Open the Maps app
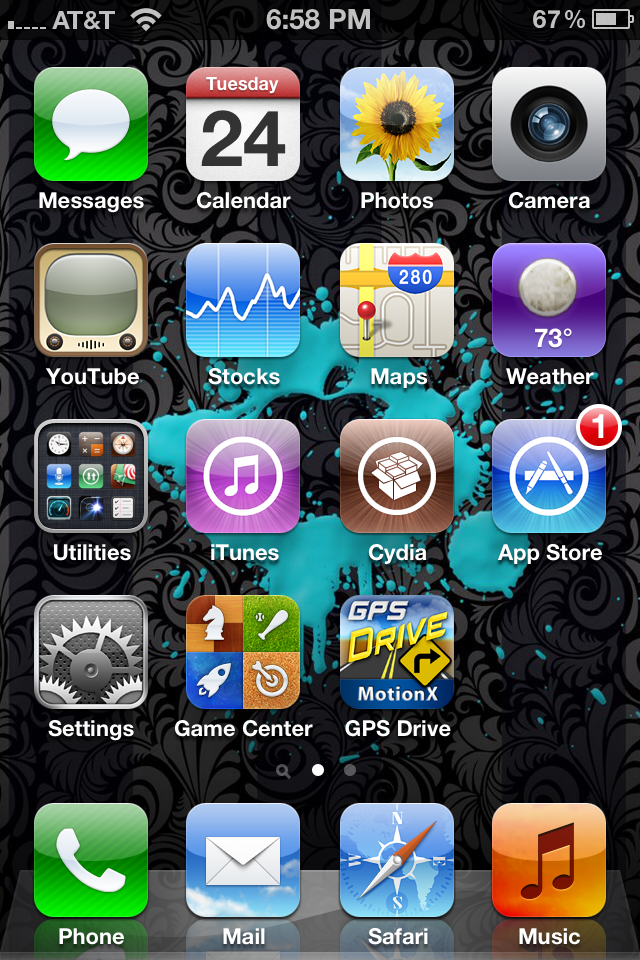640x960 pixels. tap(397, 300)
